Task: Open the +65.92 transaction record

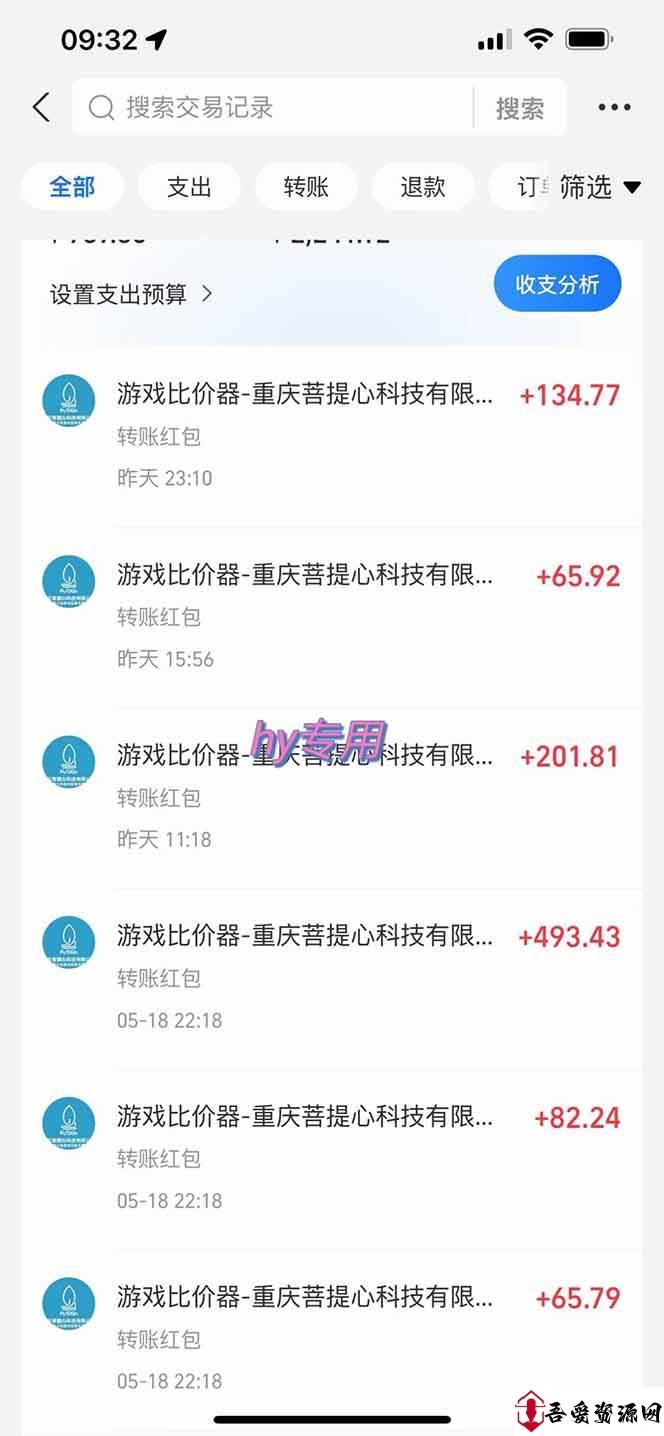Action: pos(332,617)
